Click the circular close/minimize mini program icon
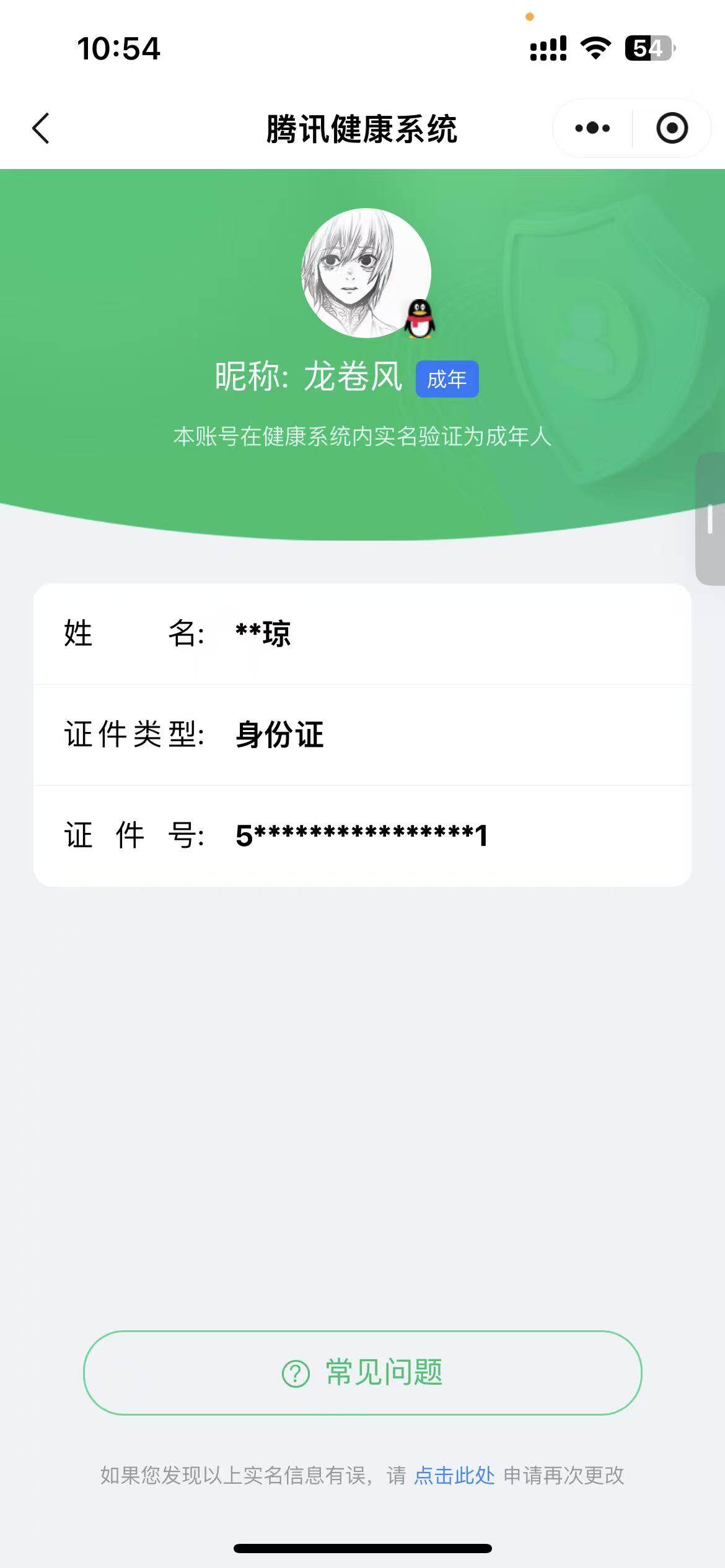Viewport: 725px width, 1568px height. (671, 128)
